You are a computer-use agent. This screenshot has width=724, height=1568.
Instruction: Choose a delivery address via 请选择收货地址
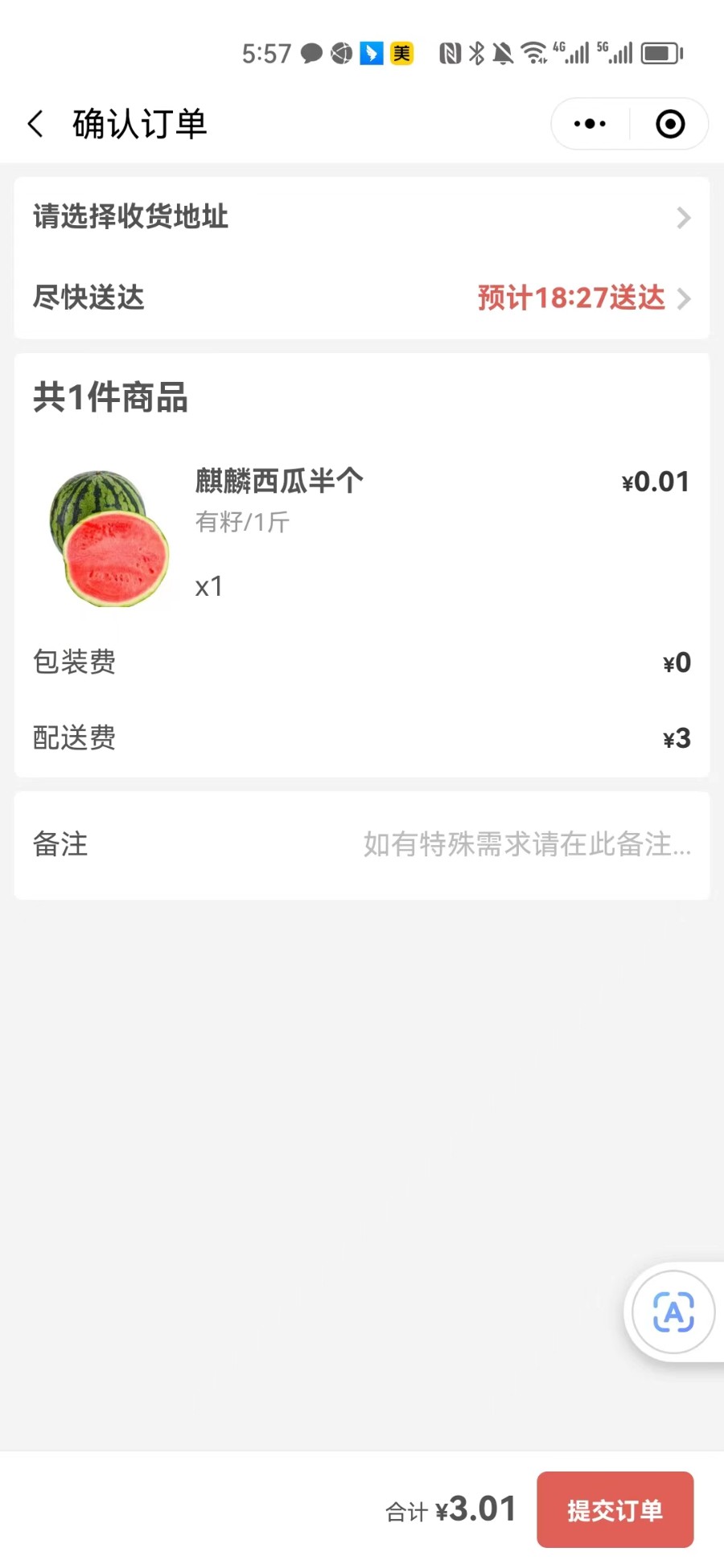[x=361, y=217]
